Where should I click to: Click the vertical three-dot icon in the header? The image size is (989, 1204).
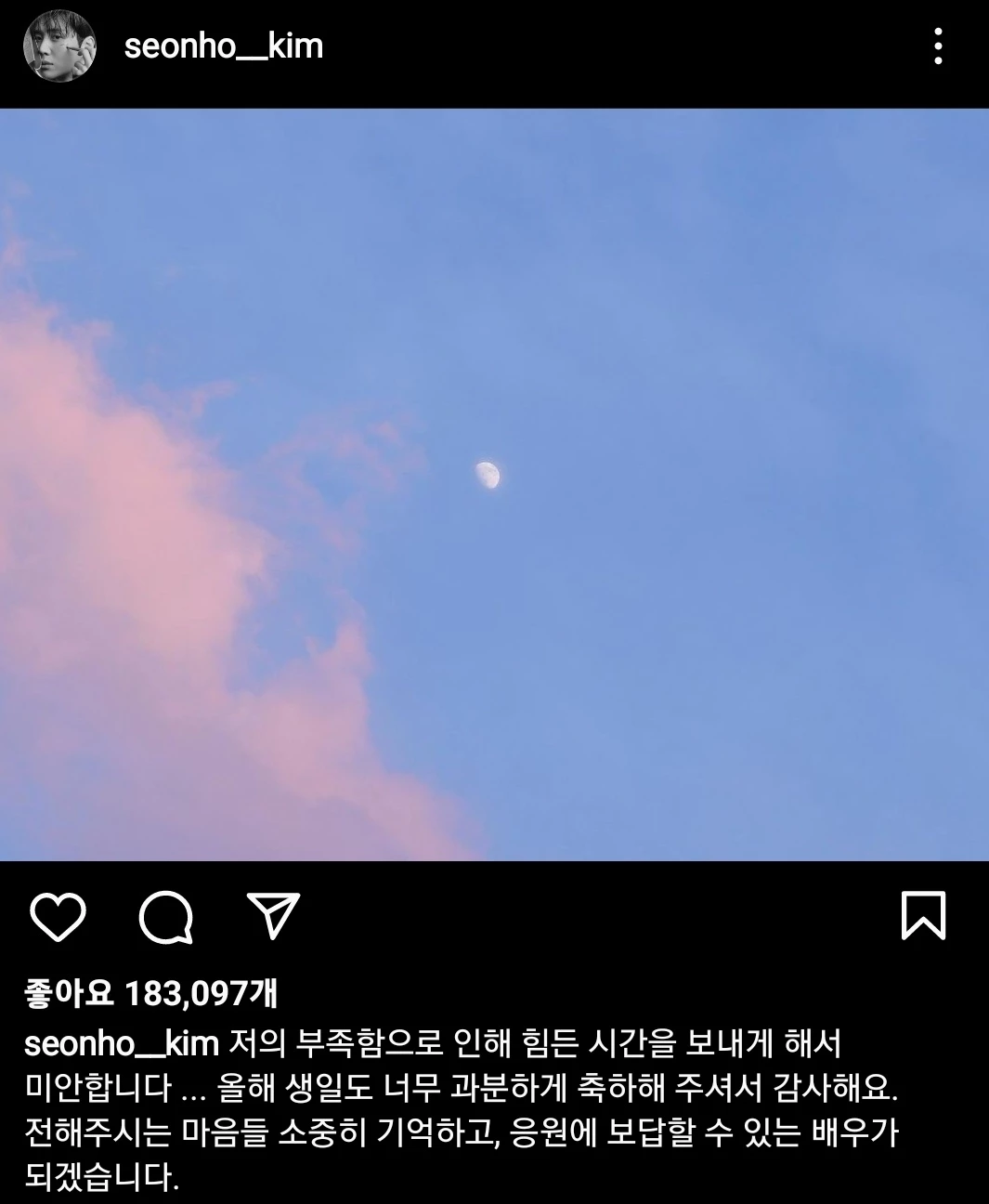click(x=940, y=46)
